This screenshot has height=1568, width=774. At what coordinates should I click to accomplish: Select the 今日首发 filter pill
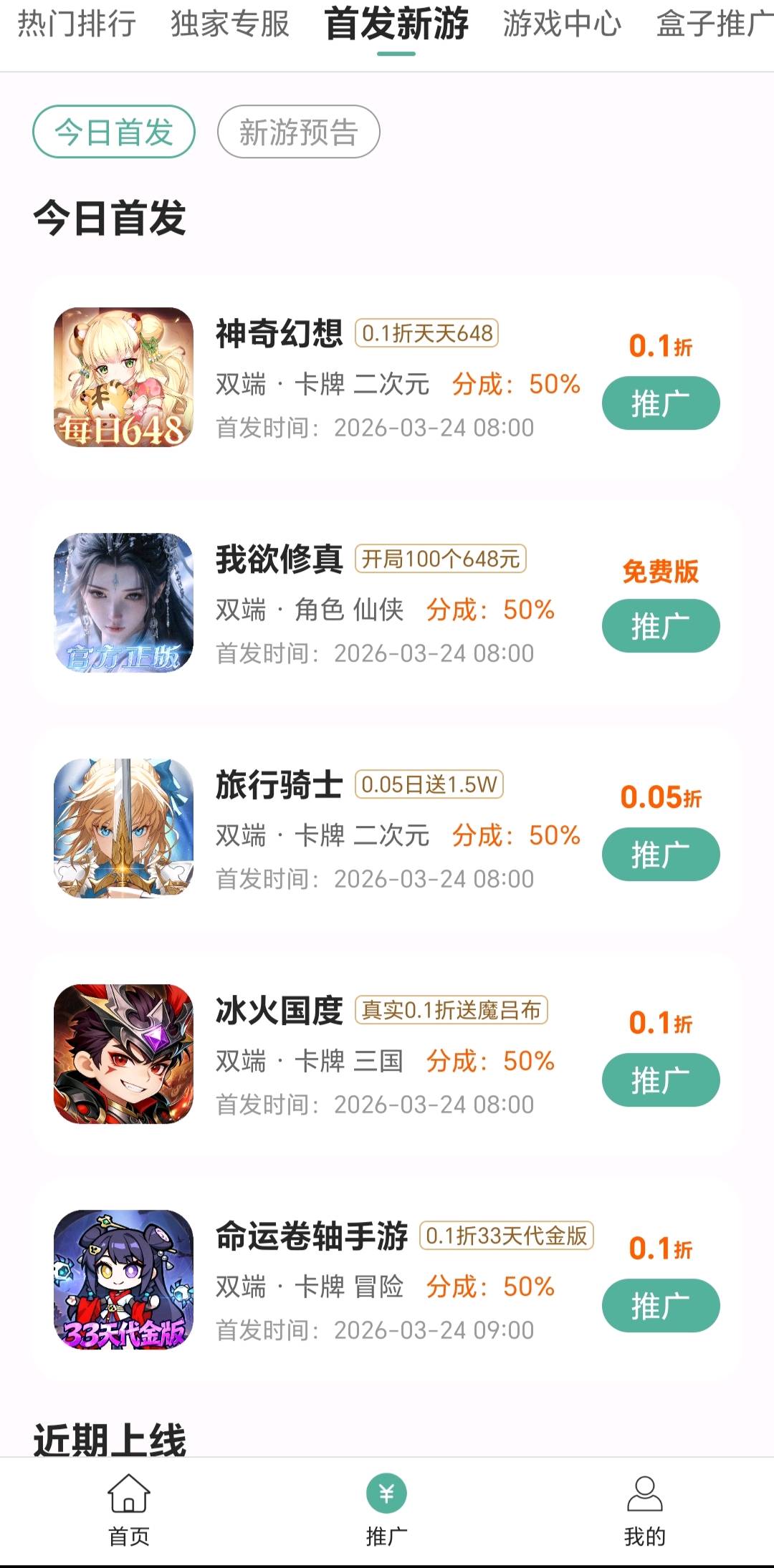click(x=115, y=131)
